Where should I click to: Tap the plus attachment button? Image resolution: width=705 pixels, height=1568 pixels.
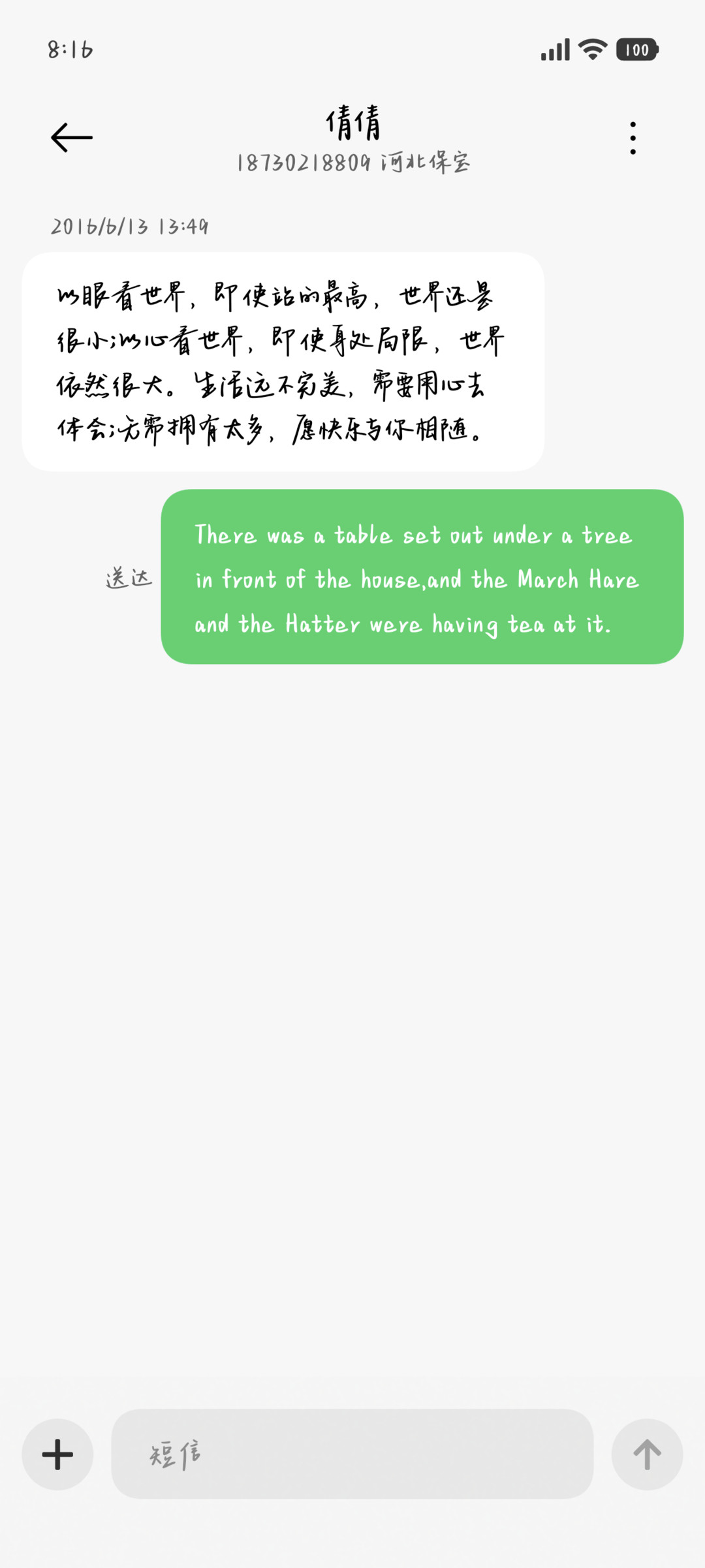57,1454
